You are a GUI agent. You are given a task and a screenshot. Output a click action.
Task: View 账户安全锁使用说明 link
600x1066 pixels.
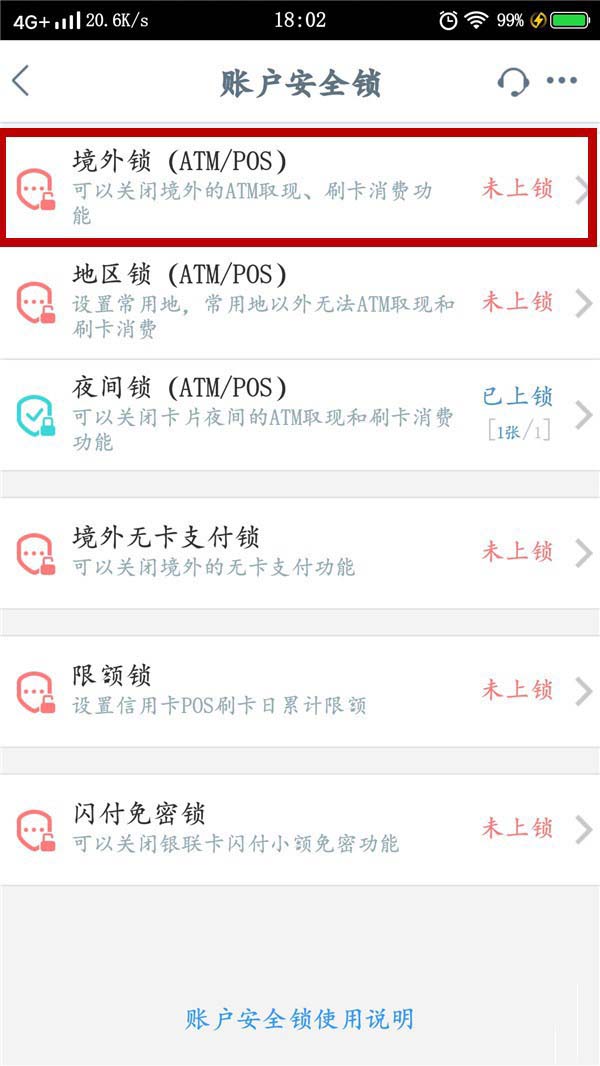300,1019
